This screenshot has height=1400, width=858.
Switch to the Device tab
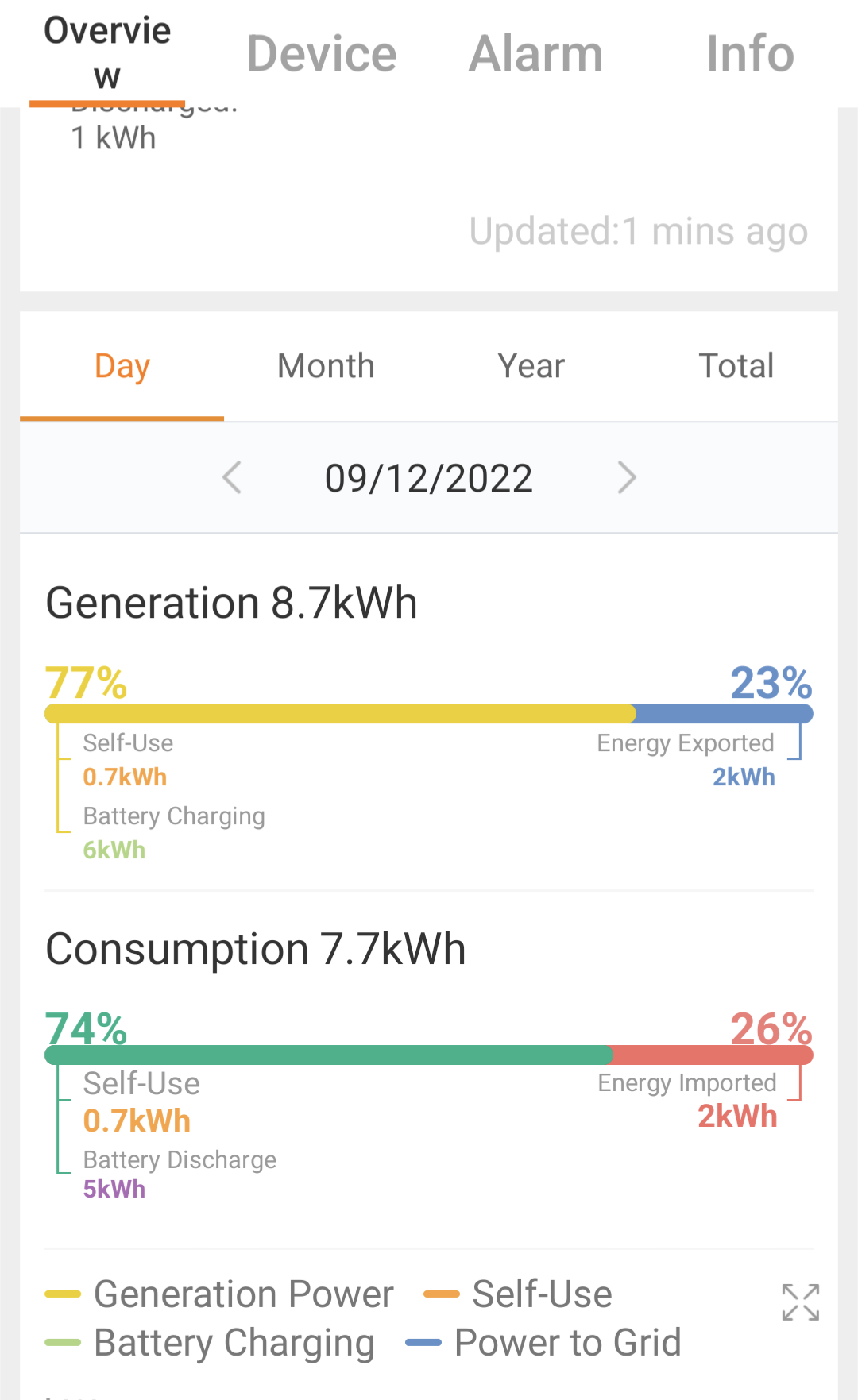pyautogui.click(x=322, y=53)
